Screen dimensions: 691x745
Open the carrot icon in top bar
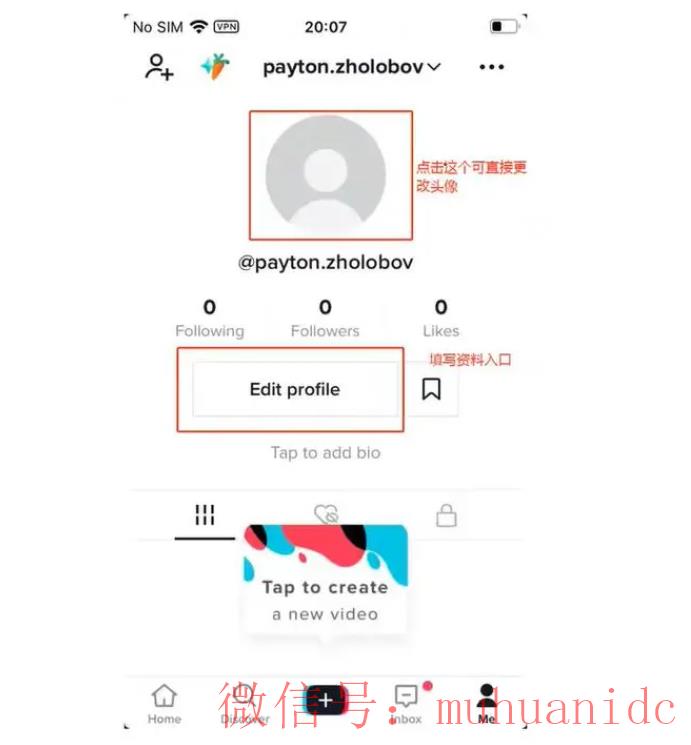tap(214, 67)
